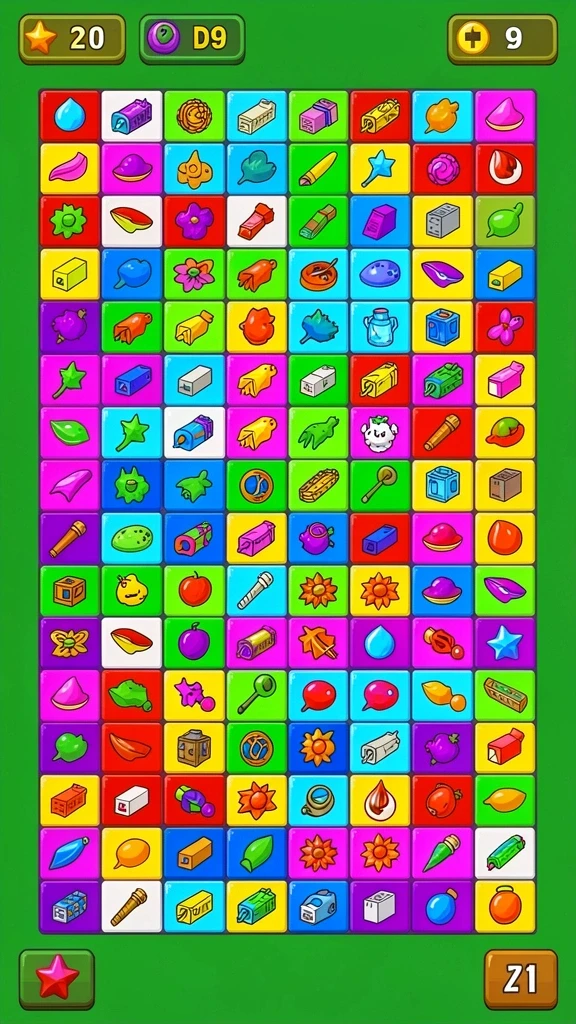Choose the yellow crayon on green tile
The width and height of the screenshot is (576, 1024).
318,168
